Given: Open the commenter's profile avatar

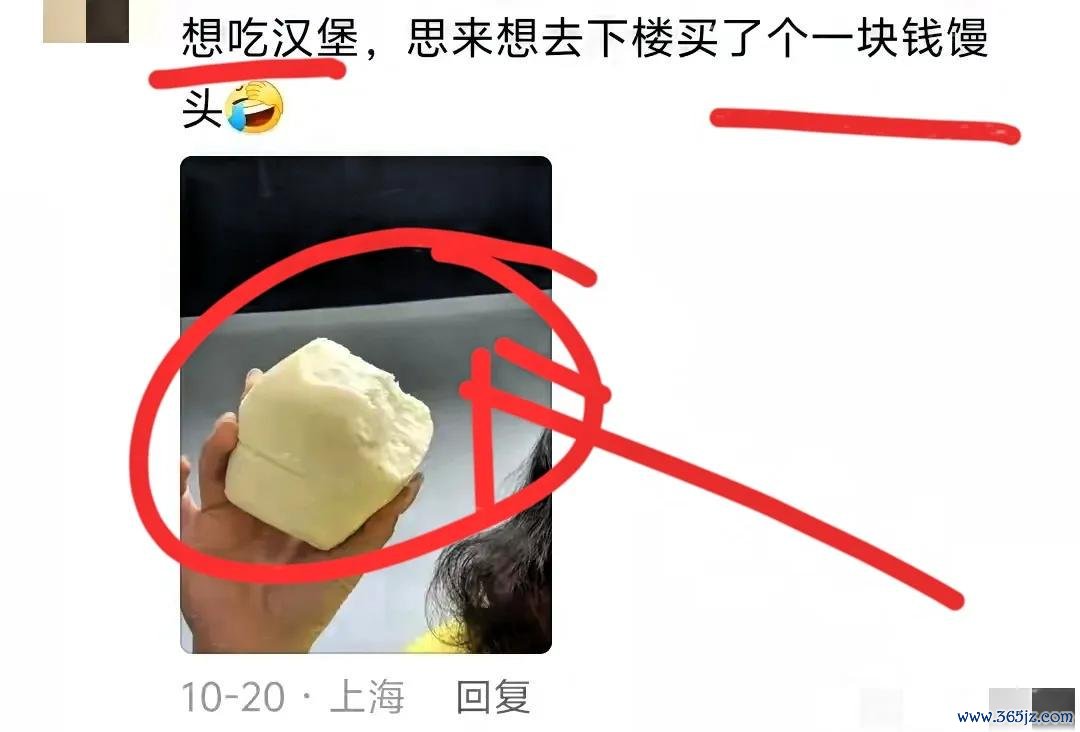Looking at the screenshot, I should 86,20.
